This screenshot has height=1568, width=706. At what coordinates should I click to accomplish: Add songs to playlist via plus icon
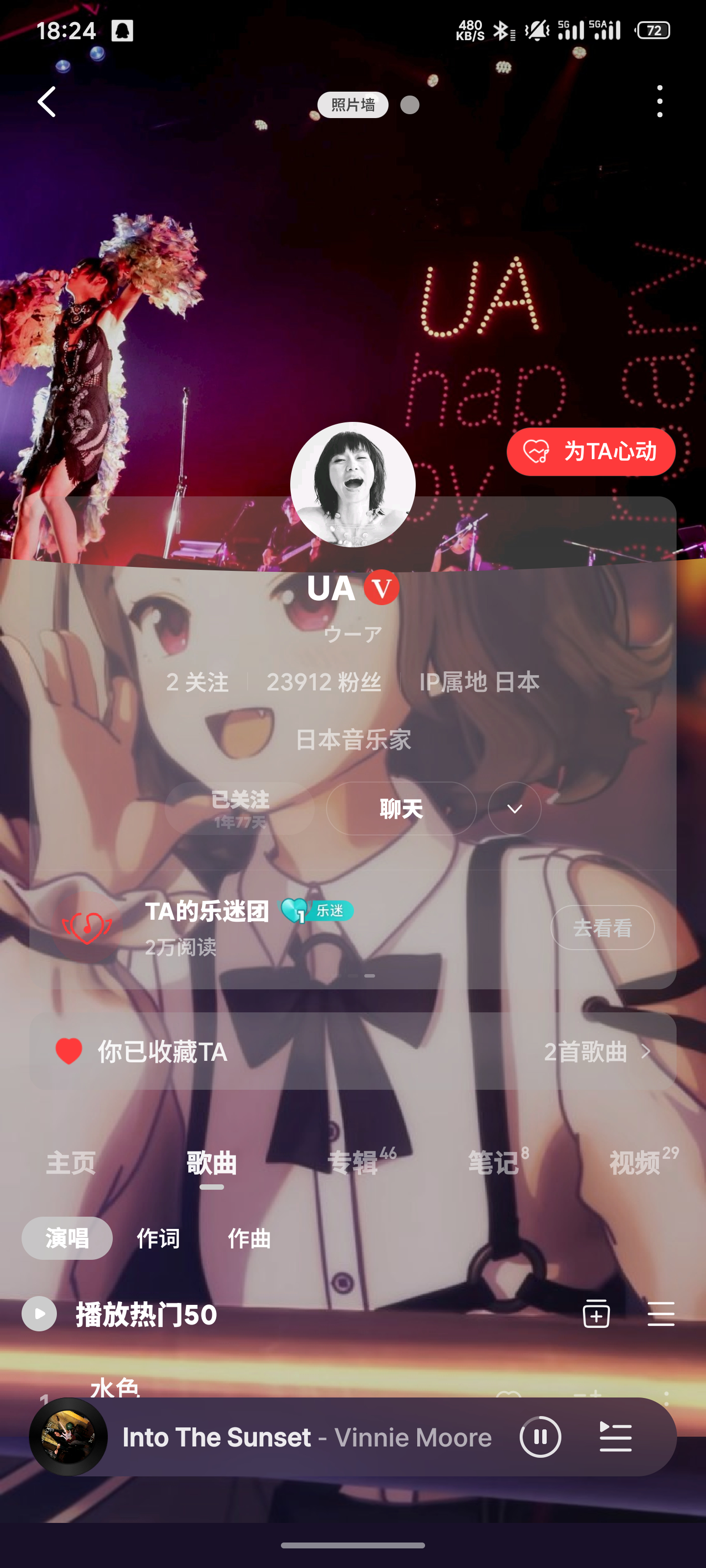(x=596, y=1314)
